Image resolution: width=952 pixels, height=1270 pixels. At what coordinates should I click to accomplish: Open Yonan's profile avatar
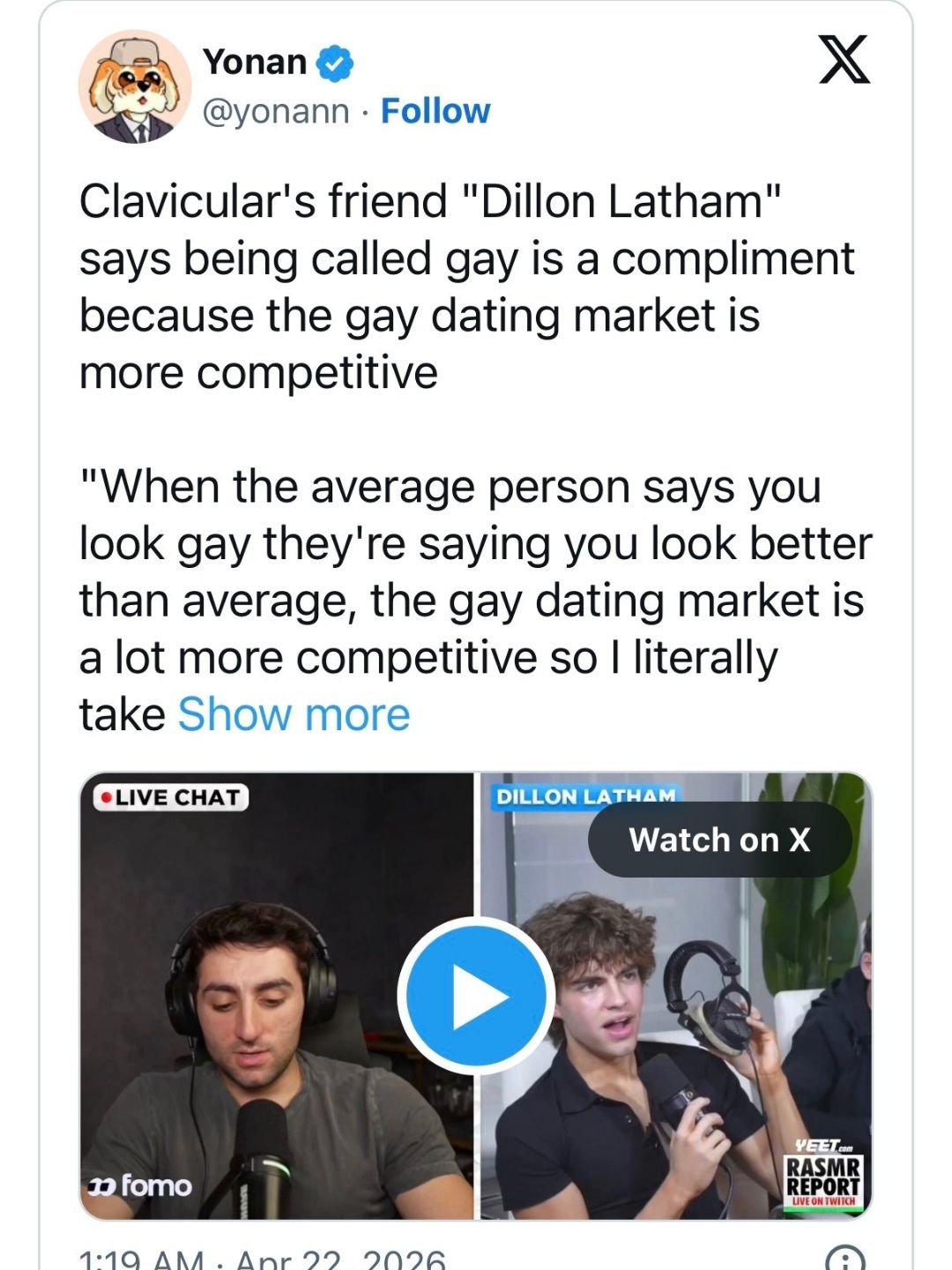(134, 86)
